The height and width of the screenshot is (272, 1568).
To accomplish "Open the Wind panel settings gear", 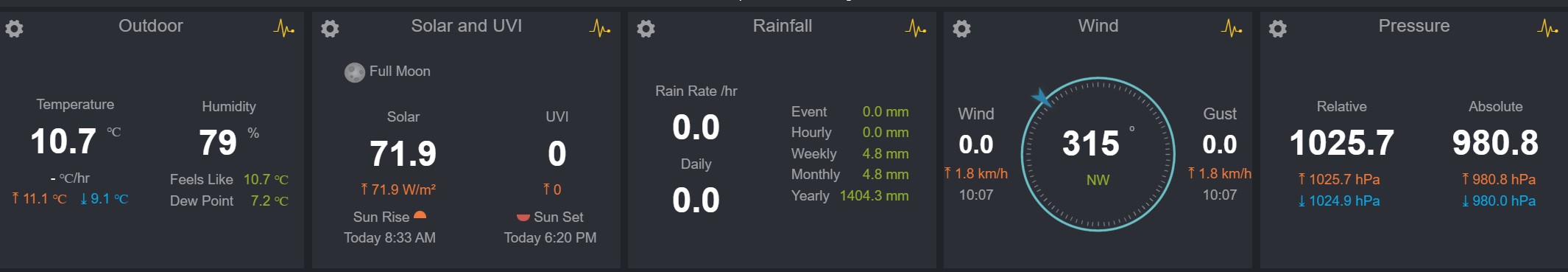I will point(961,29).
